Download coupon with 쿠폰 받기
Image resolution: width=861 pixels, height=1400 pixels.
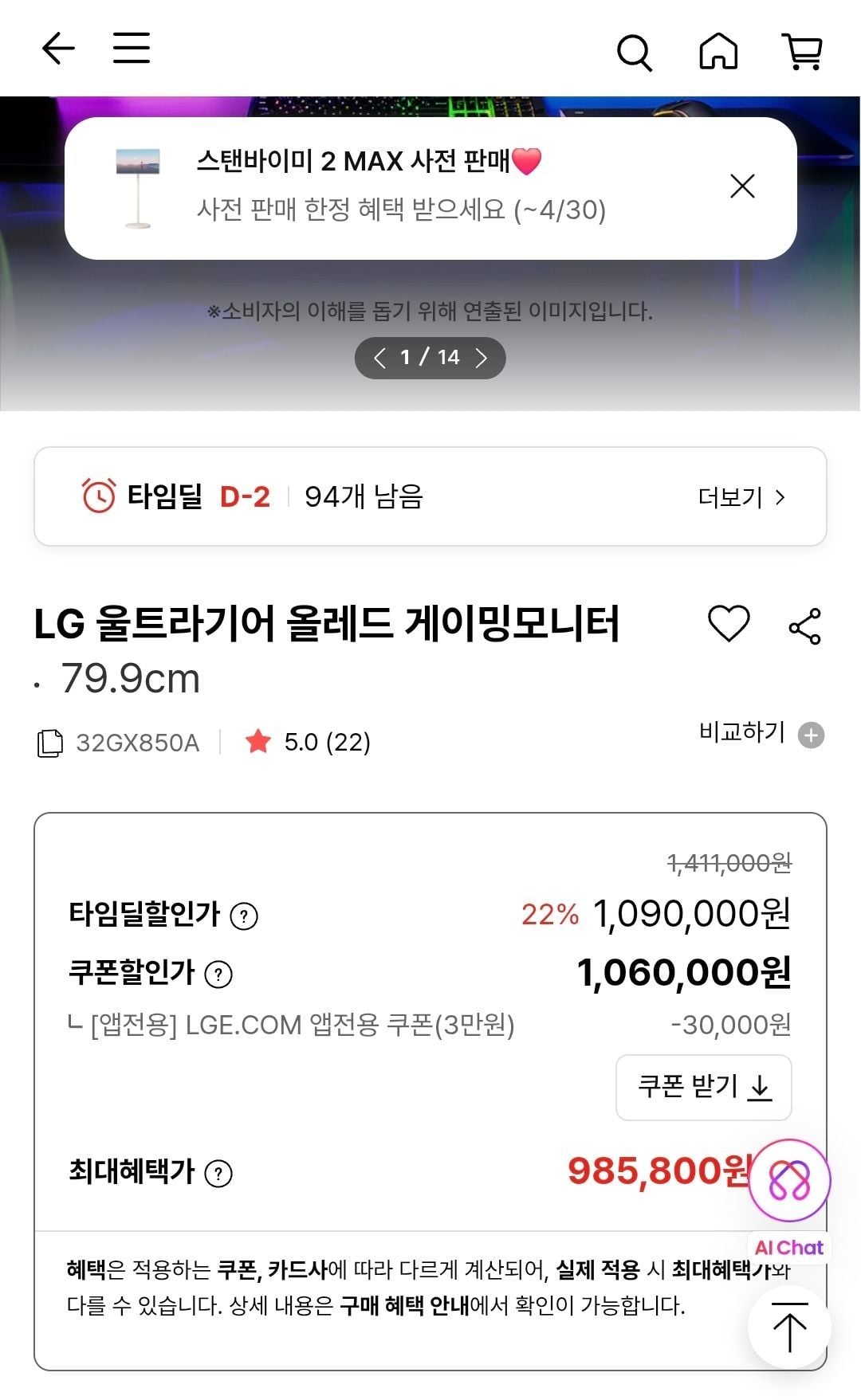[703, 1088]
